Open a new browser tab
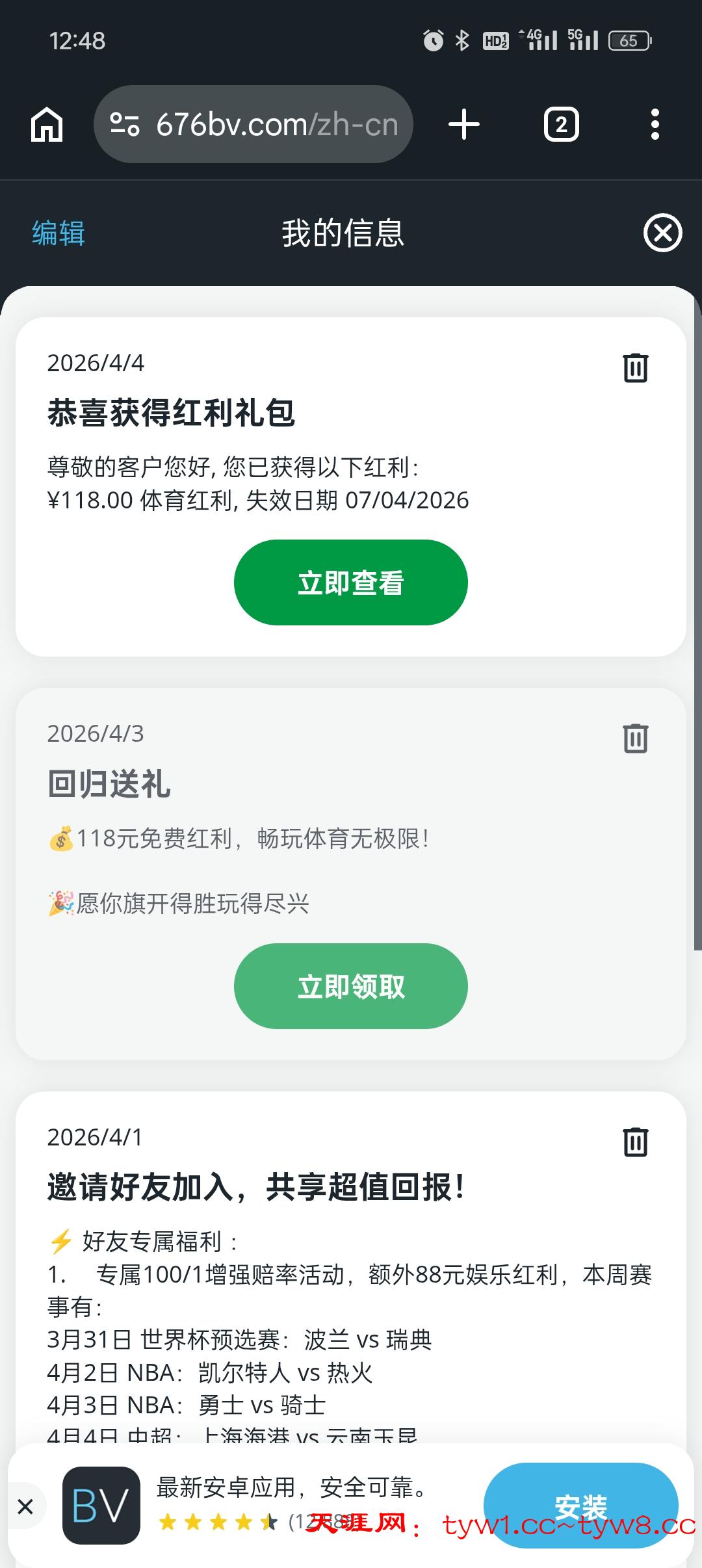 coord(464,124)
